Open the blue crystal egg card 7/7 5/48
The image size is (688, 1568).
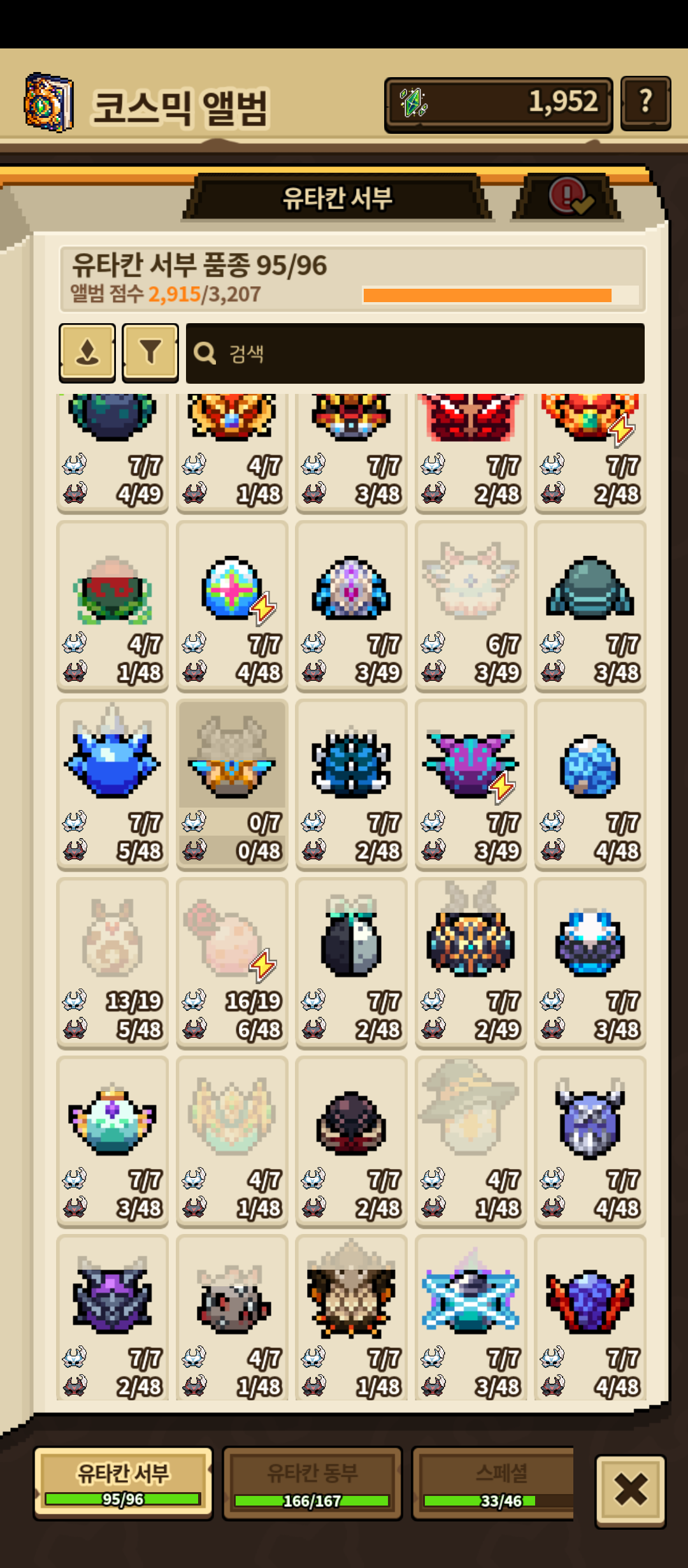[x=113, y=784]
